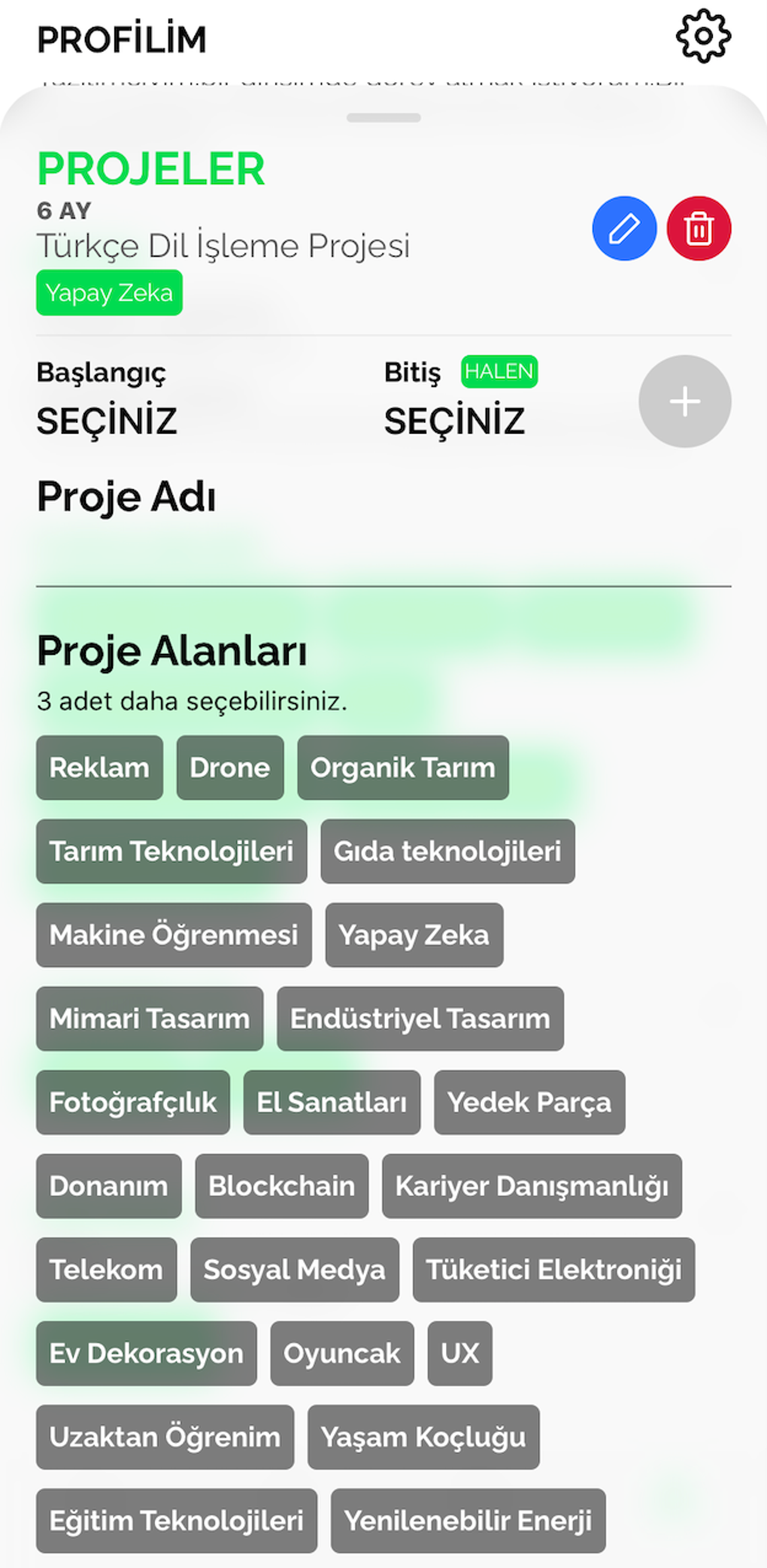Tap the plus button to add project
This screenshot has height=1568, width=767.
click(x=684, y=401)
